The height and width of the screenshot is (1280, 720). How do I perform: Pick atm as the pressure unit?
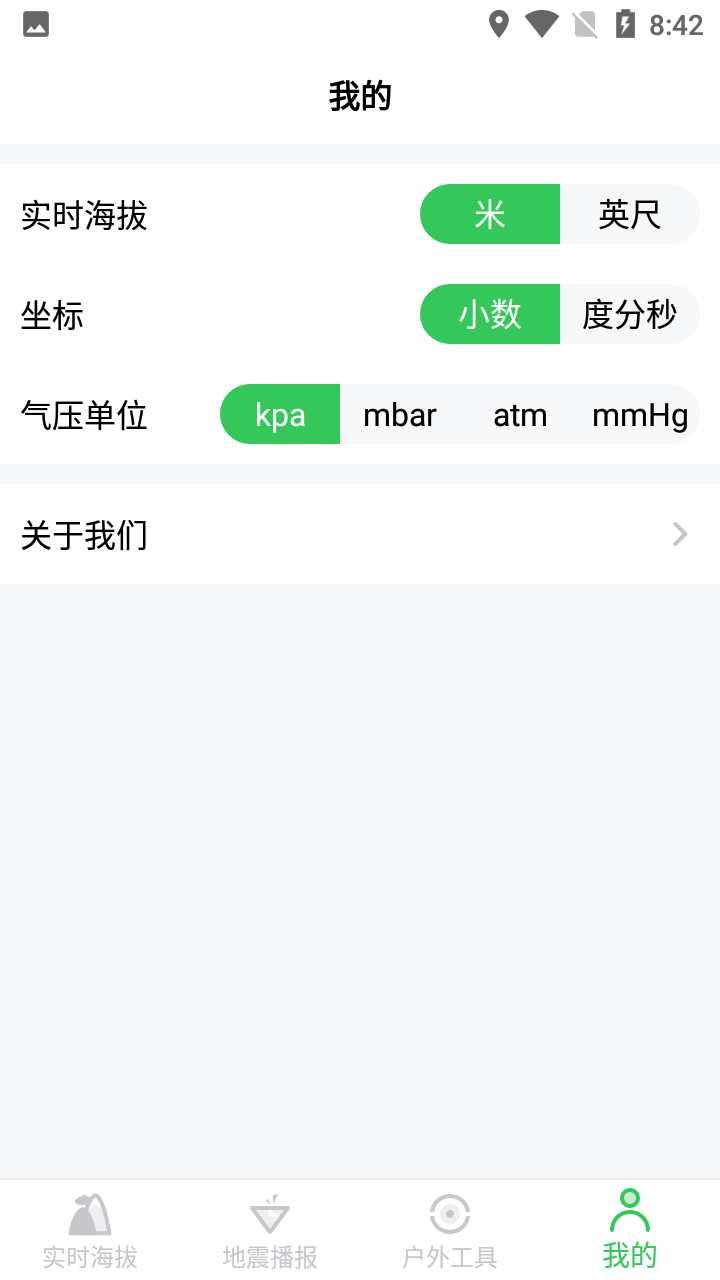[520, 414]
